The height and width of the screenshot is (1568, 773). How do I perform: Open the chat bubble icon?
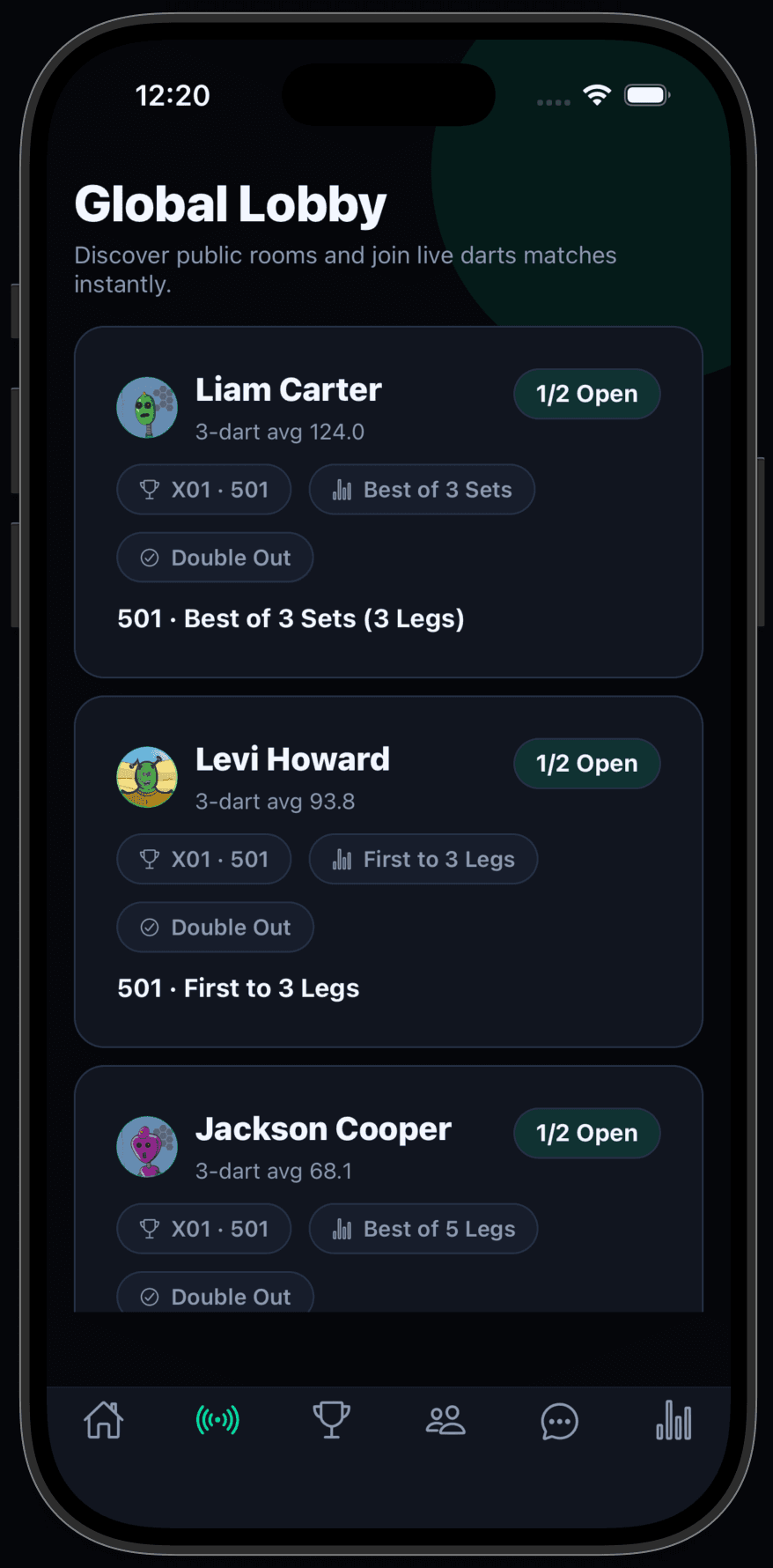(x=559, y=1420)
